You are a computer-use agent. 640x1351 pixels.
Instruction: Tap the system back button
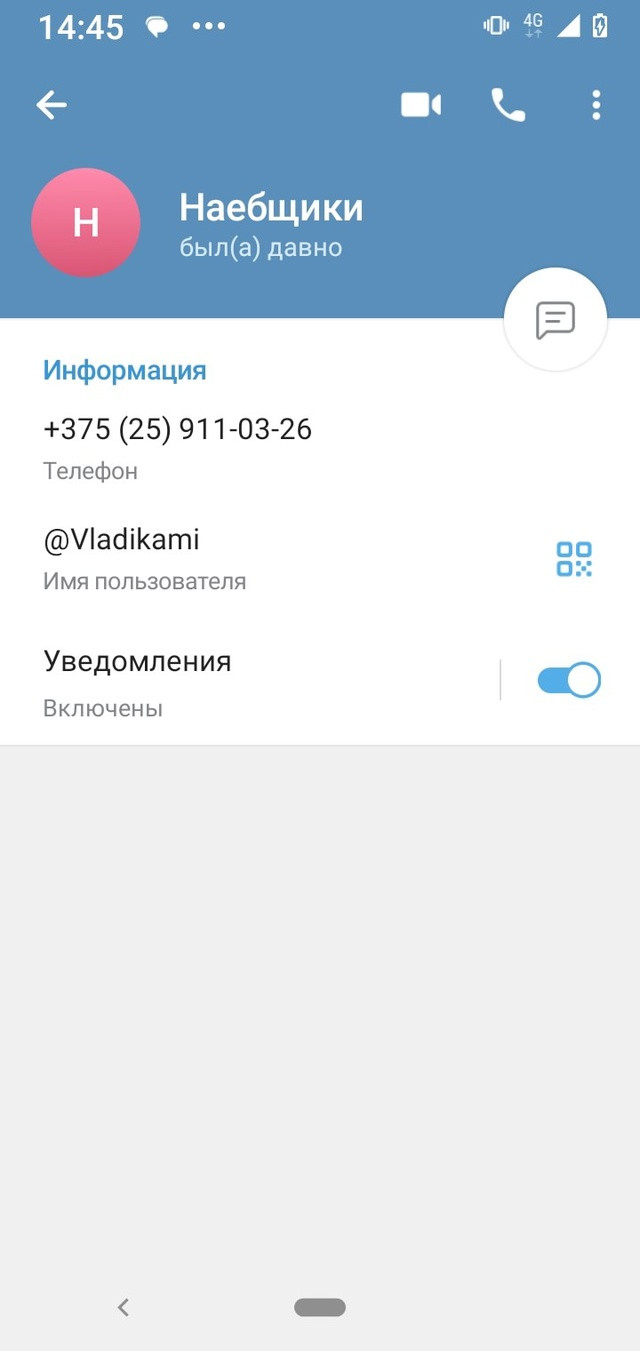(123, 1307)
